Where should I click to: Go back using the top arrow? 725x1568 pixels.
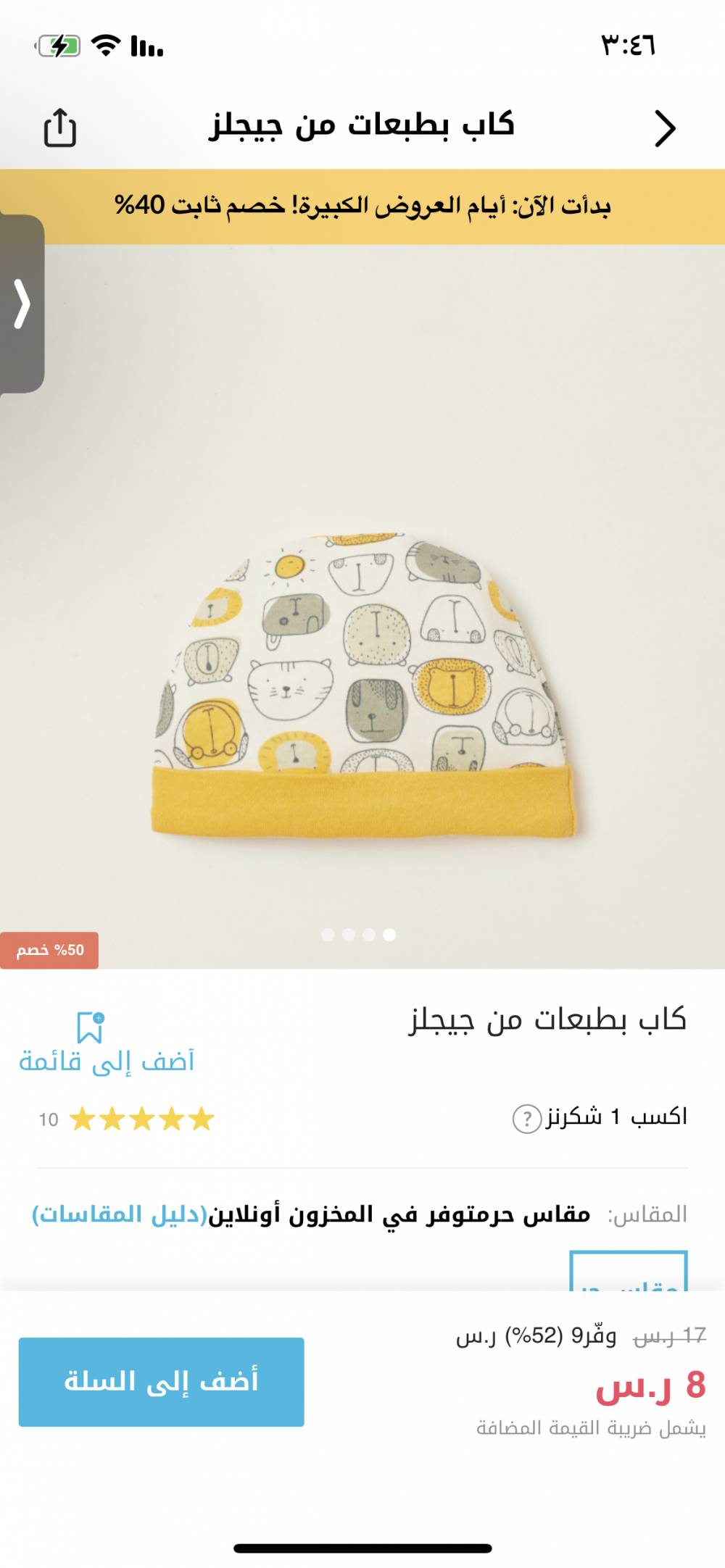click(x=664, y=129)
